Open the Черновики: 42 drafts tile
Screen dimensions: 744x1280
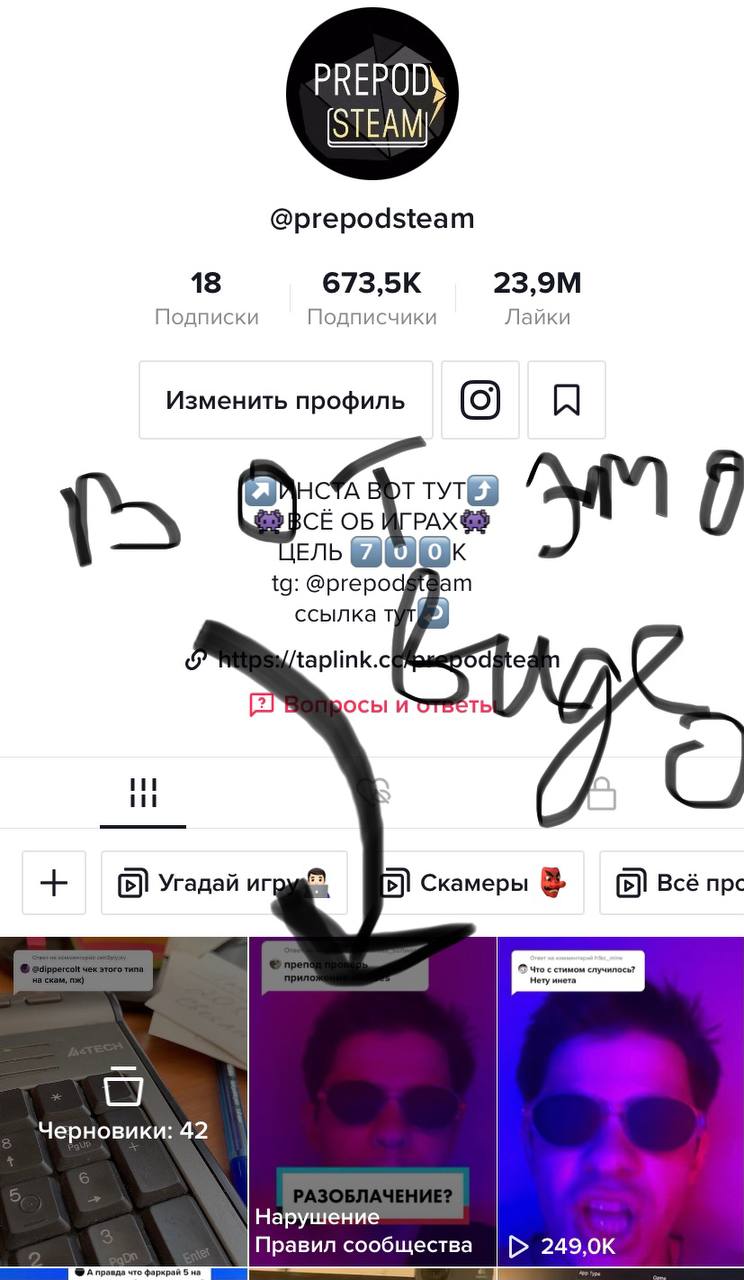click(123, 1100)
